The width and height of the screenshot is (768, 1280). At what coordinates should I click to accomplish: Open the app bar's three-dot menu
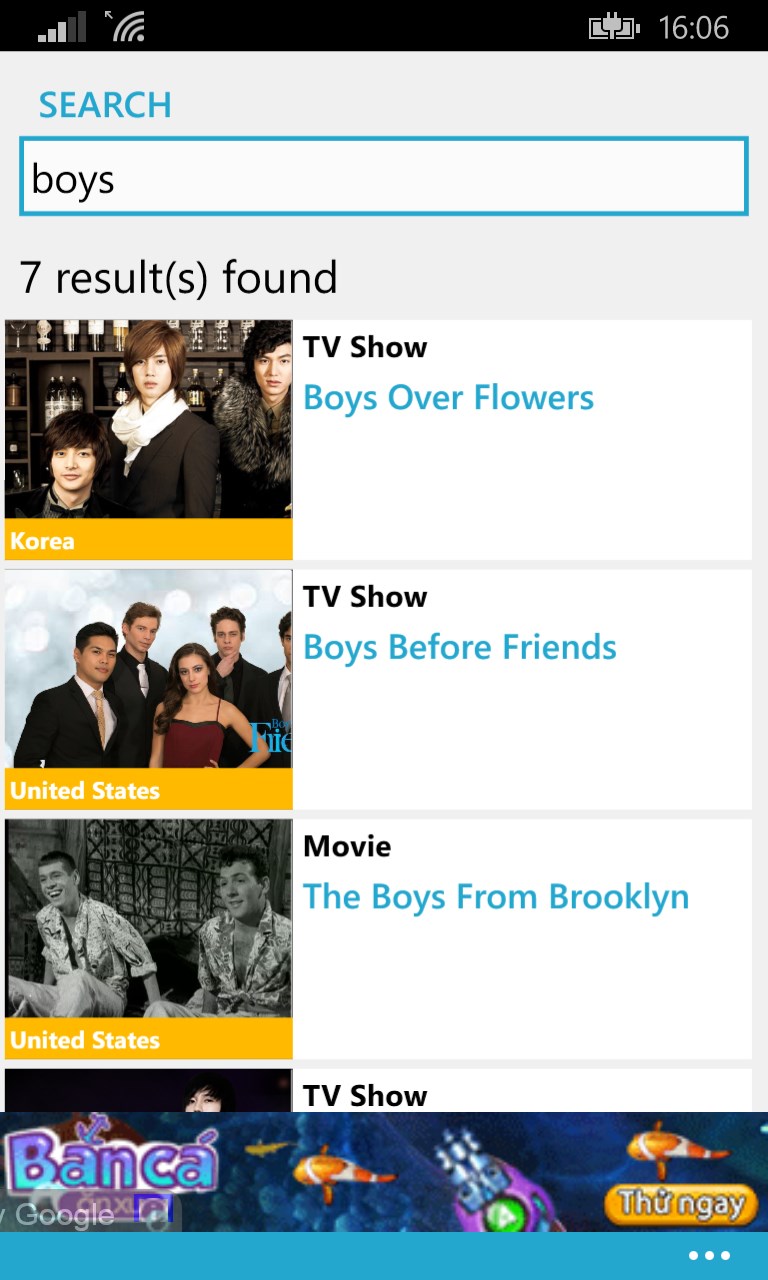pos(709,1256)
